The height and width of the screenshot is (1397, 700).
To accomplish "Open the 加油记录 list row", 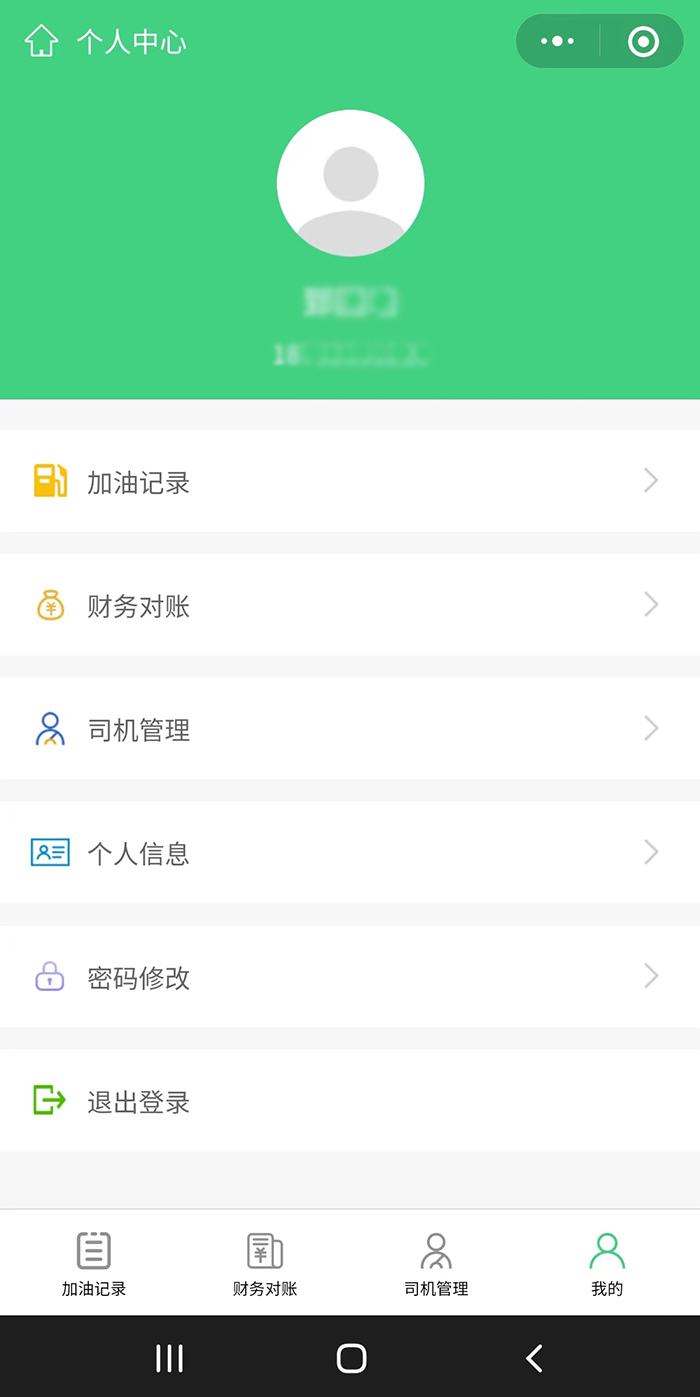I will pos(350,481).
